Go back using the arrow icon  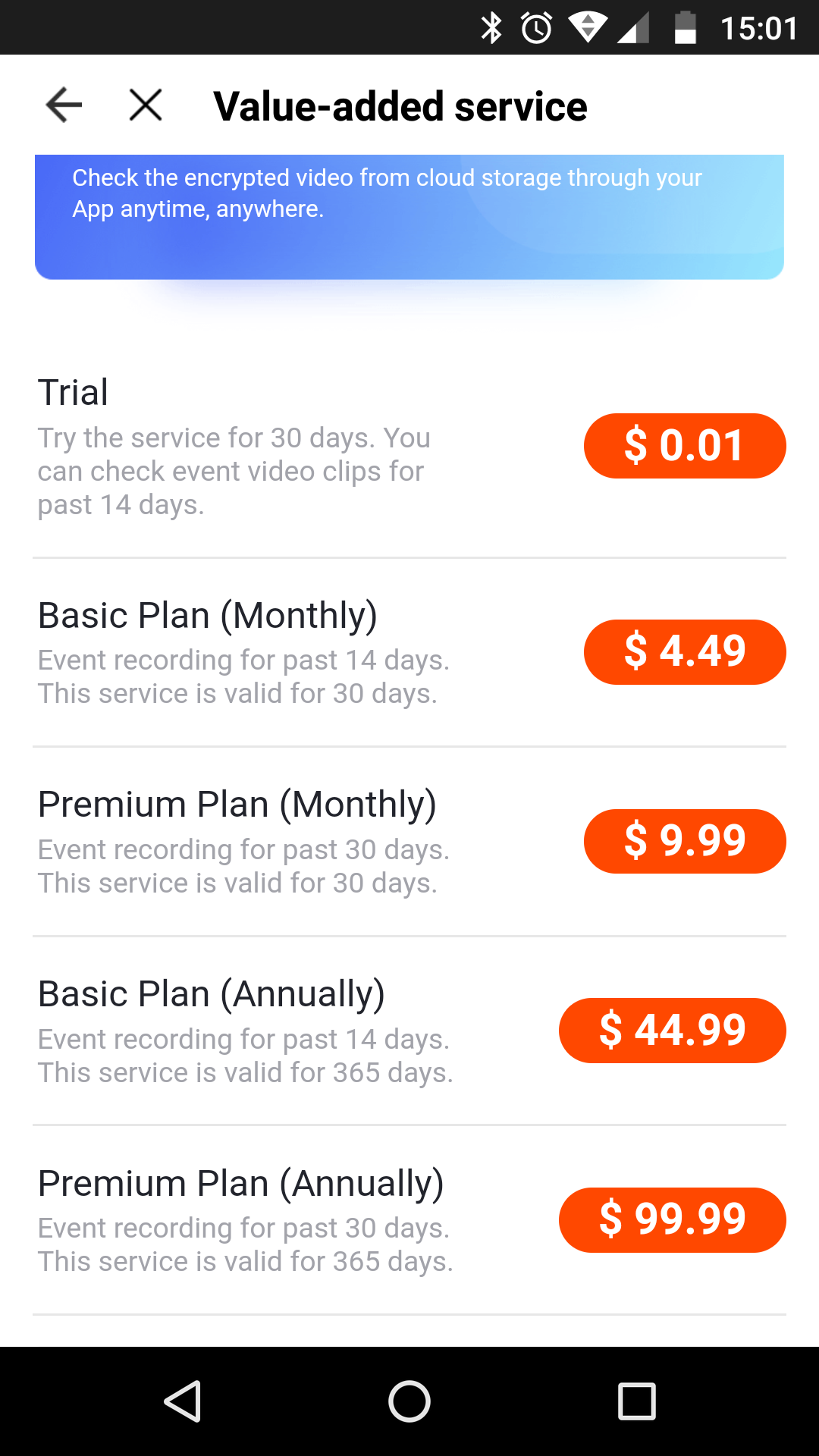(x=64, y=105)
